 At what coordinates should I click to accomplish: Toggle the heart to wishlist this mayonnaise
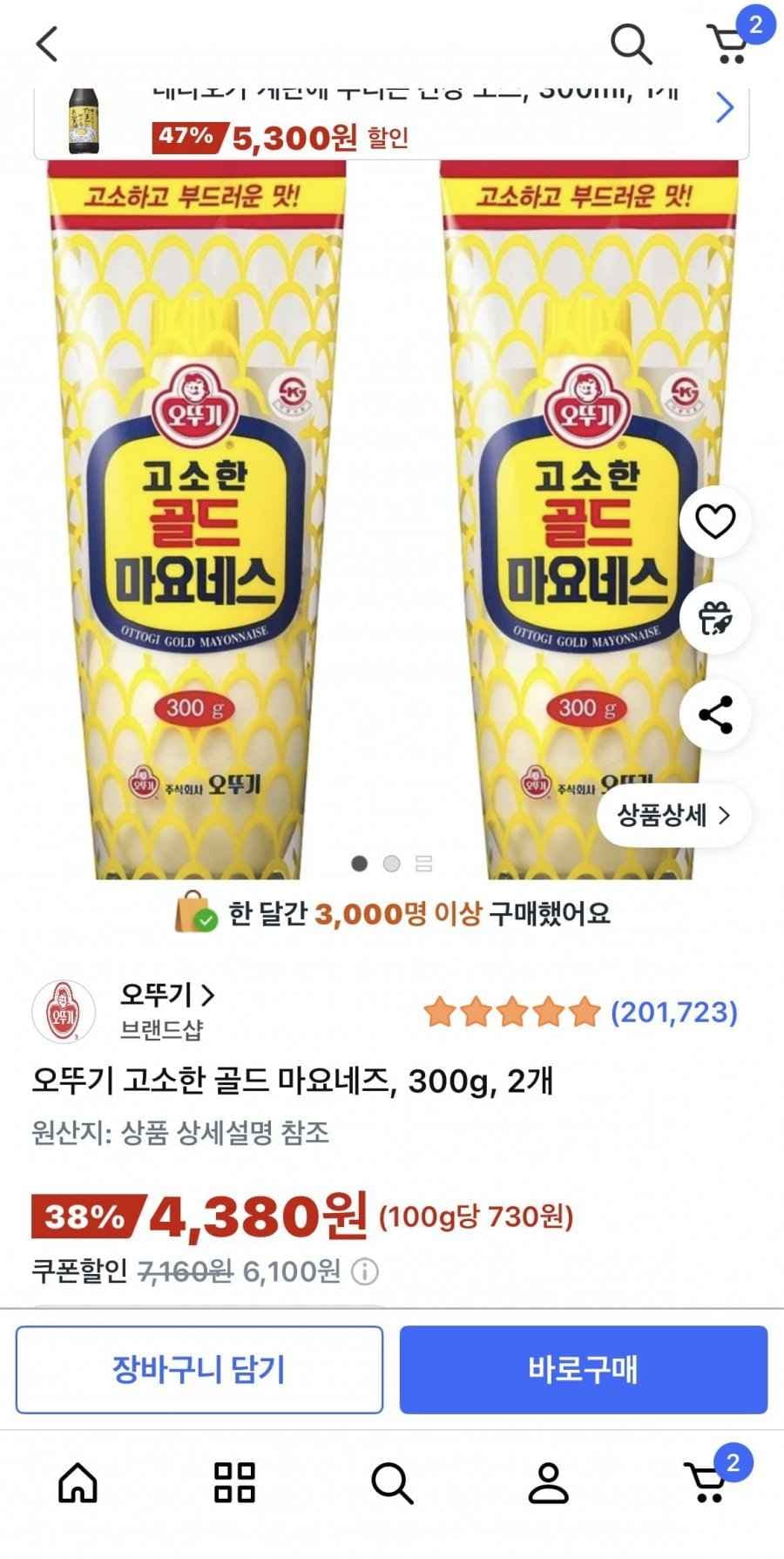click(716, 520)
